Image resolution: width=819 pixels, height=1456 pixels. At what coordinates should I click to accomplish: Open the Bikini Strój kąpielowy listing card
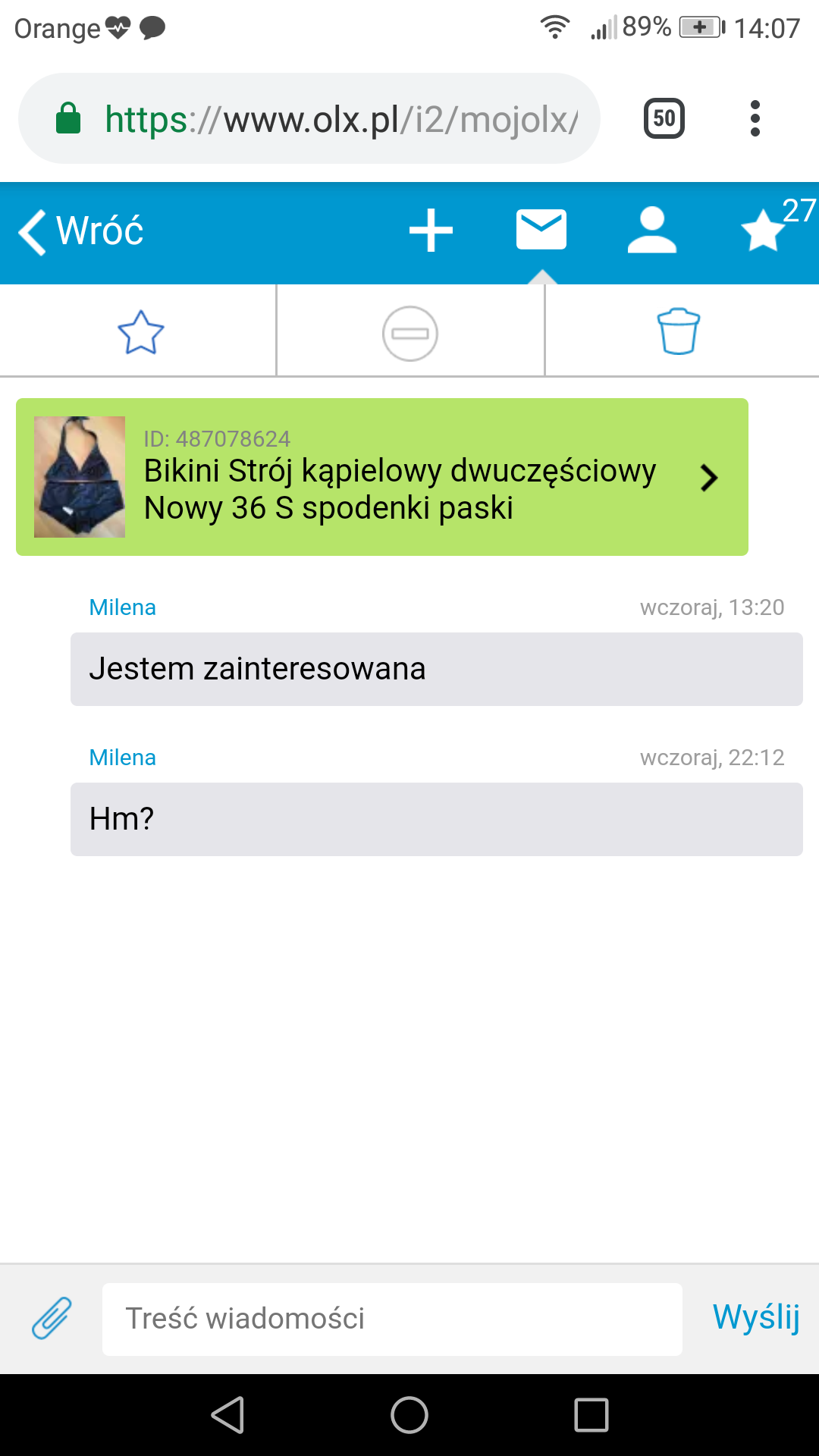(382, 477)
